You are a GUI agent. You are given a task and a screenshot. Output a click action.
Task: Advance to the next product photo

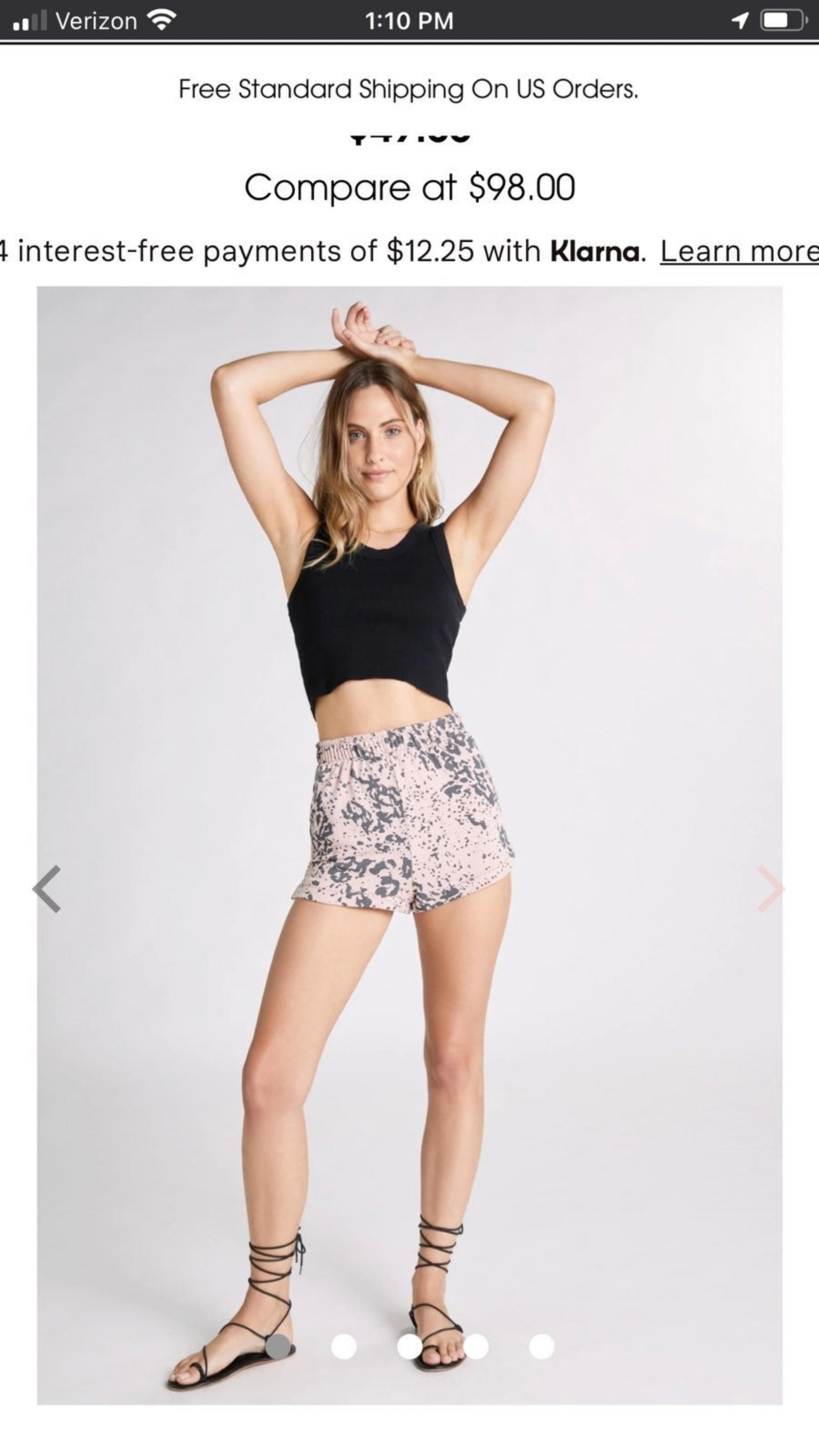click(x=771, y=888)
